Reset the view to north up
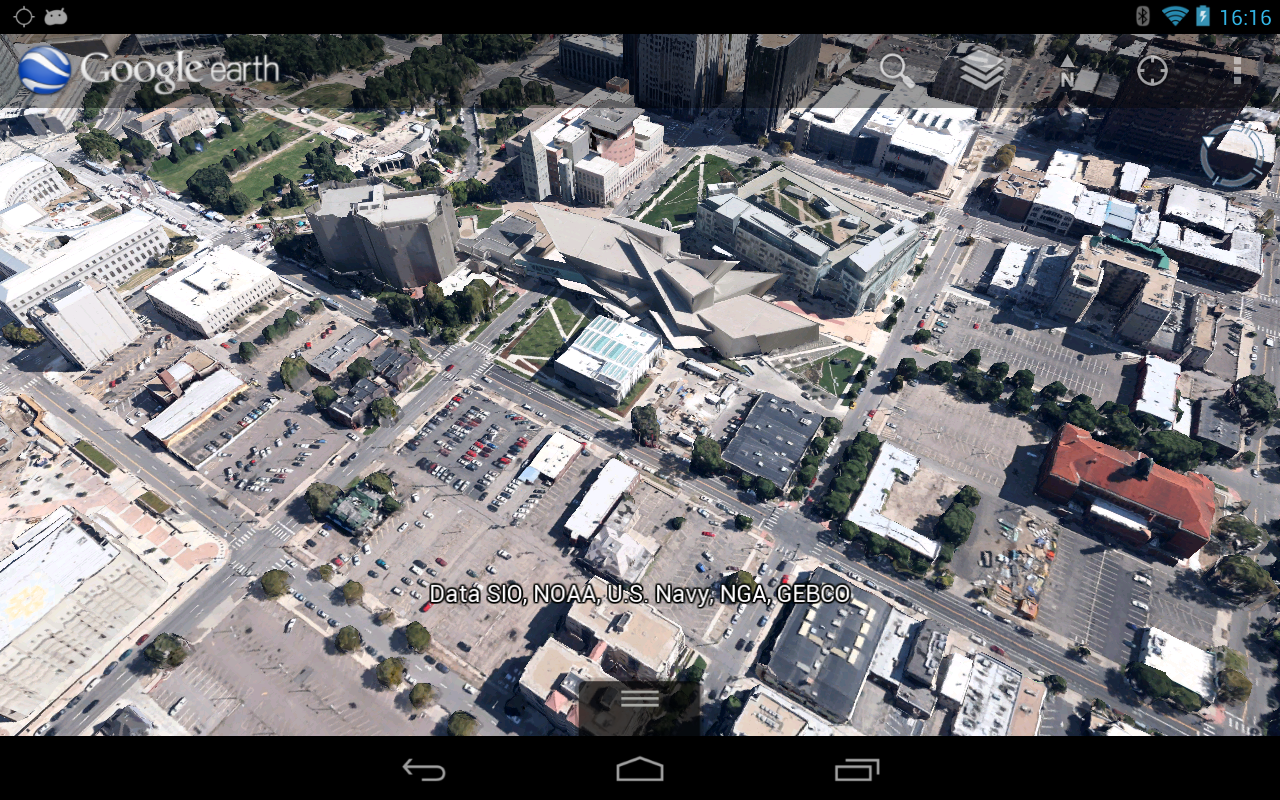This screenshot has width=1280, height=800. (1067, 70)
